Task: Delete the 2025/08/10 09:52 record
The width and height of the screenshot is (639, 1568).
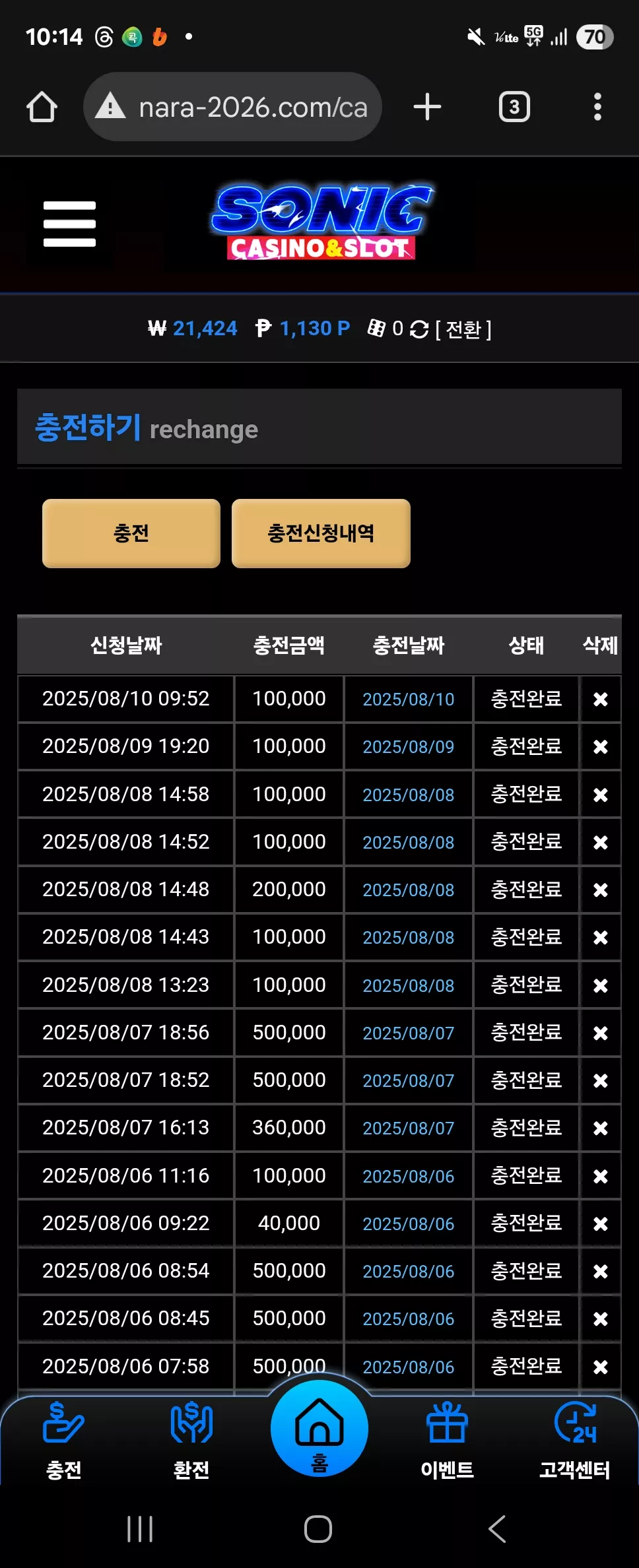Action: pyautogui.click(x=600, y=699)
